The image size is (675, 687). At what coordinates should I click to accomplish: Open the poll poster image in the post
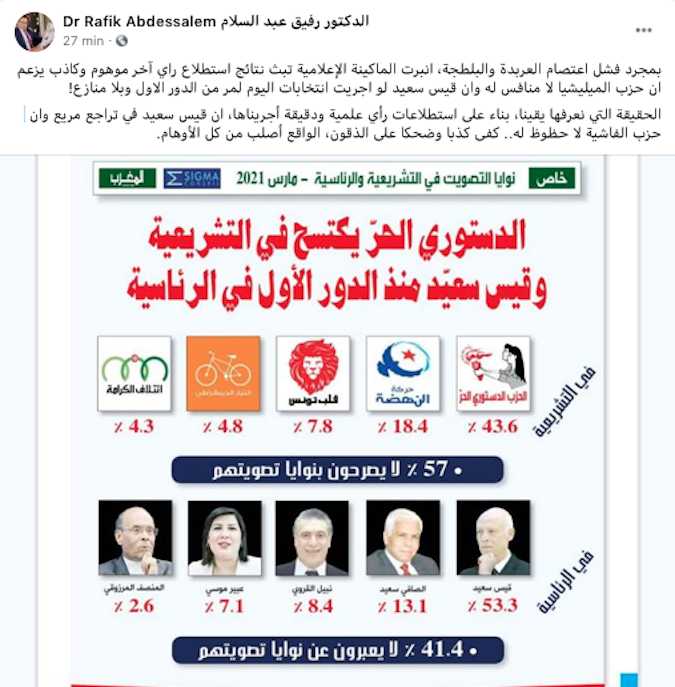[x=337, y=420]
